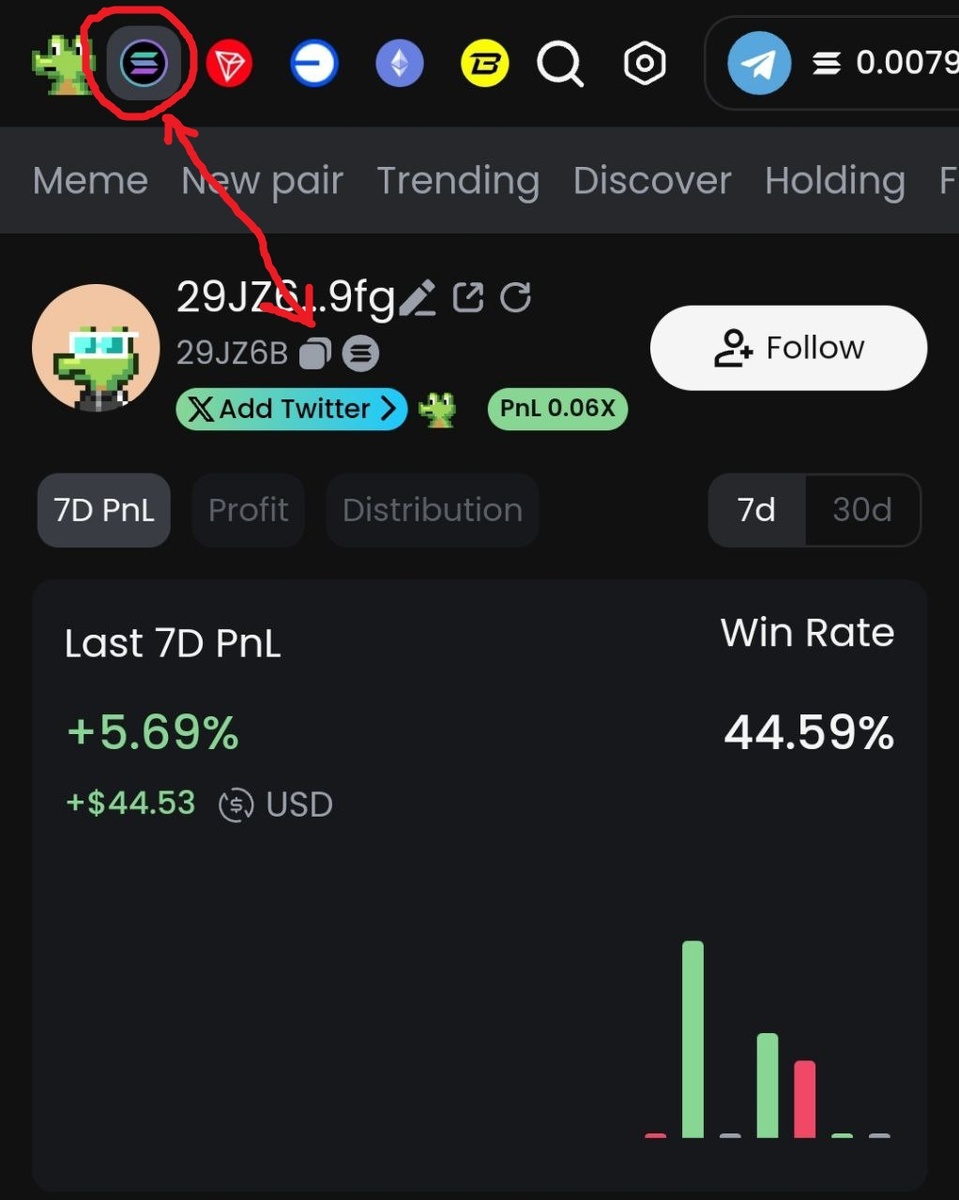Switch to the New pair tab
Viewport: 959px width, 1200px height.
[262, 181]
